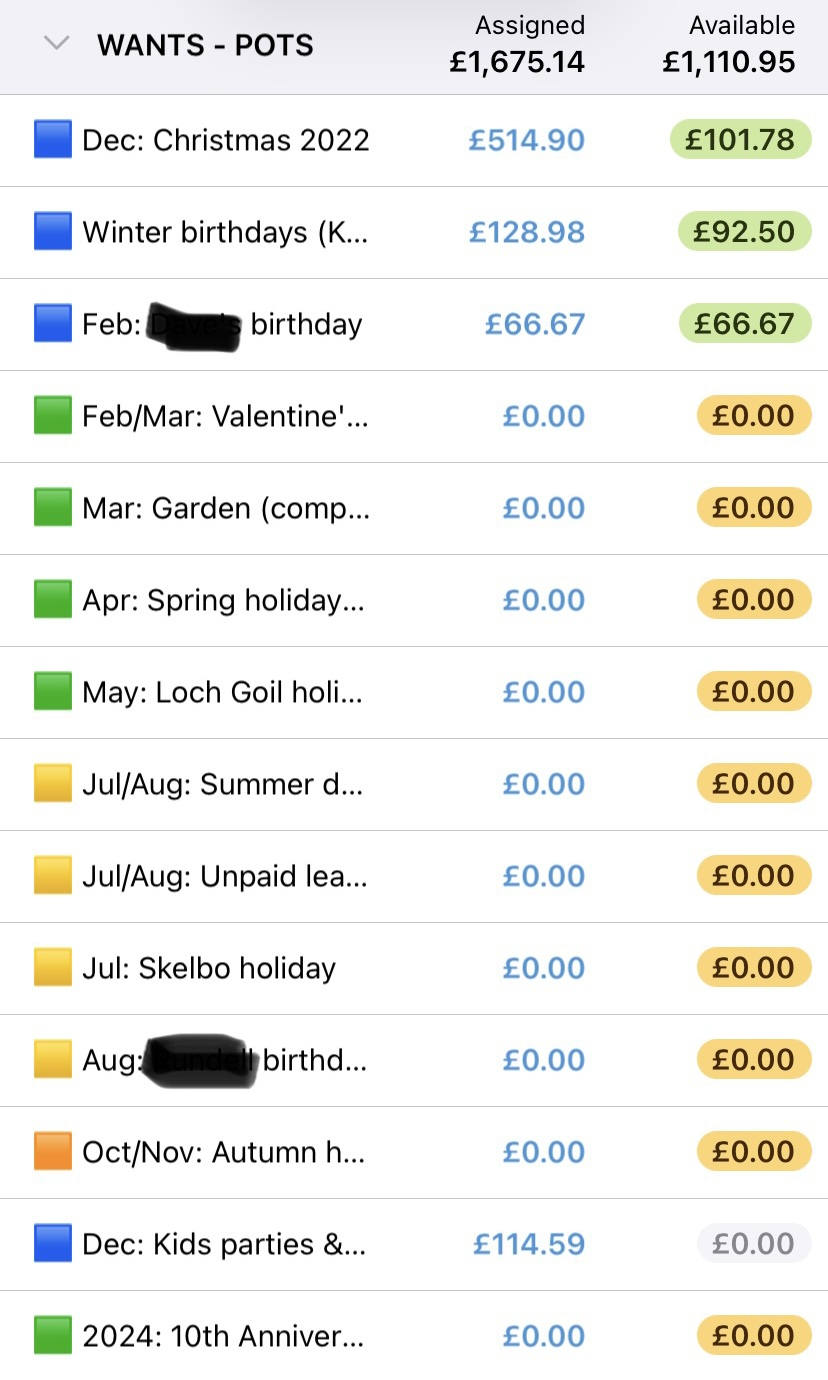This screenshot has height=1380, width=828.
Task: Tap the £92.50 available amount
Action: point(744,232)
